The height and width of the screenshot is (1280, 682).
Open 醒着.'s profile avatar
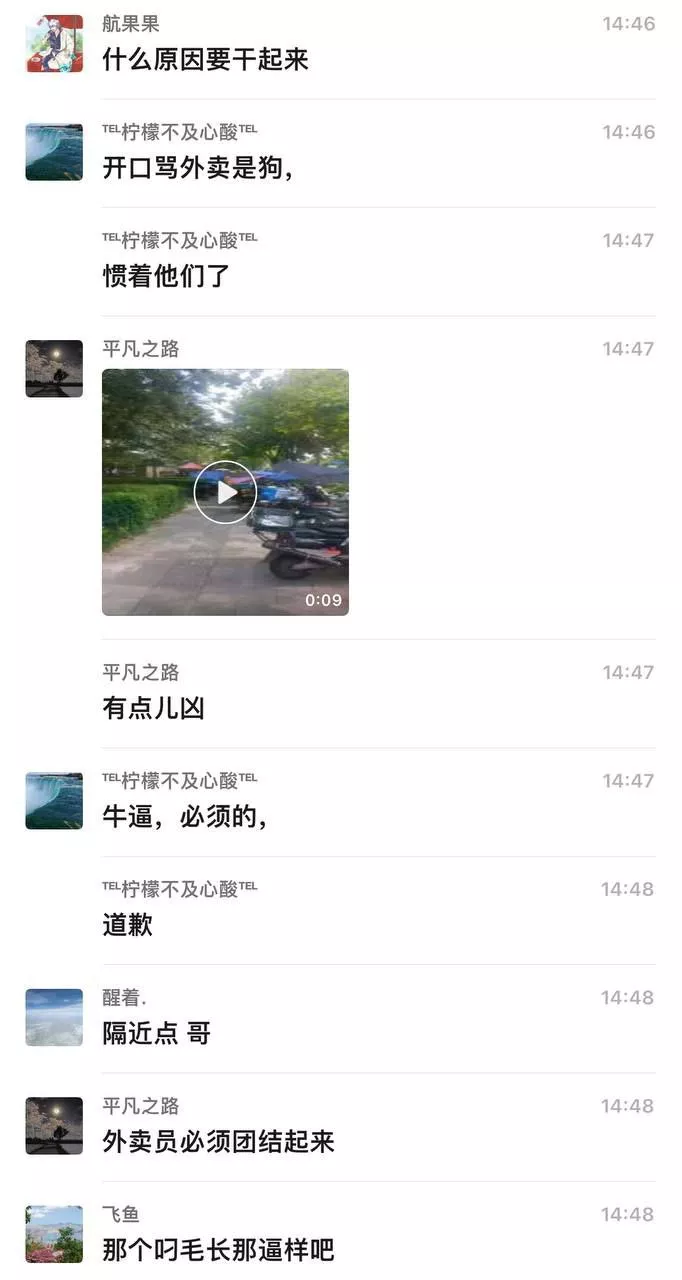coord(54,1017)
